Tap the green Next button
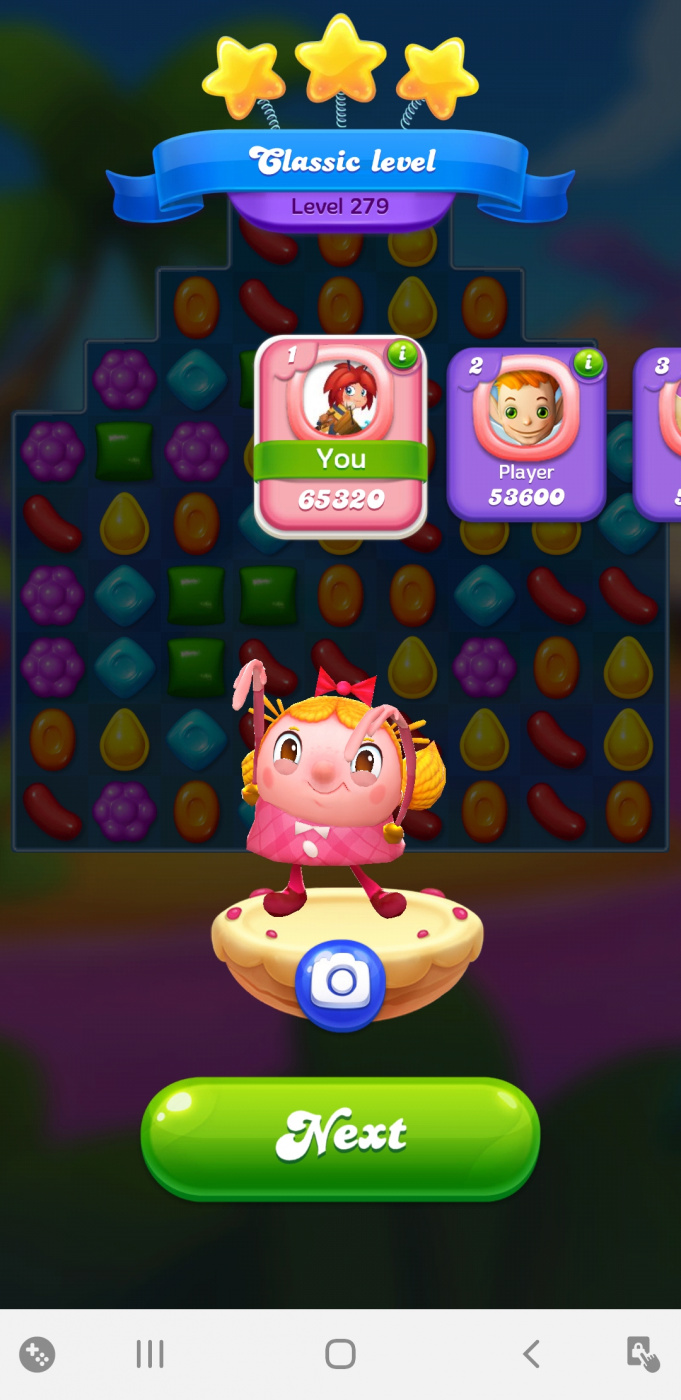681x1400 pixels. pyautogui.click(x=340, y=1136)
